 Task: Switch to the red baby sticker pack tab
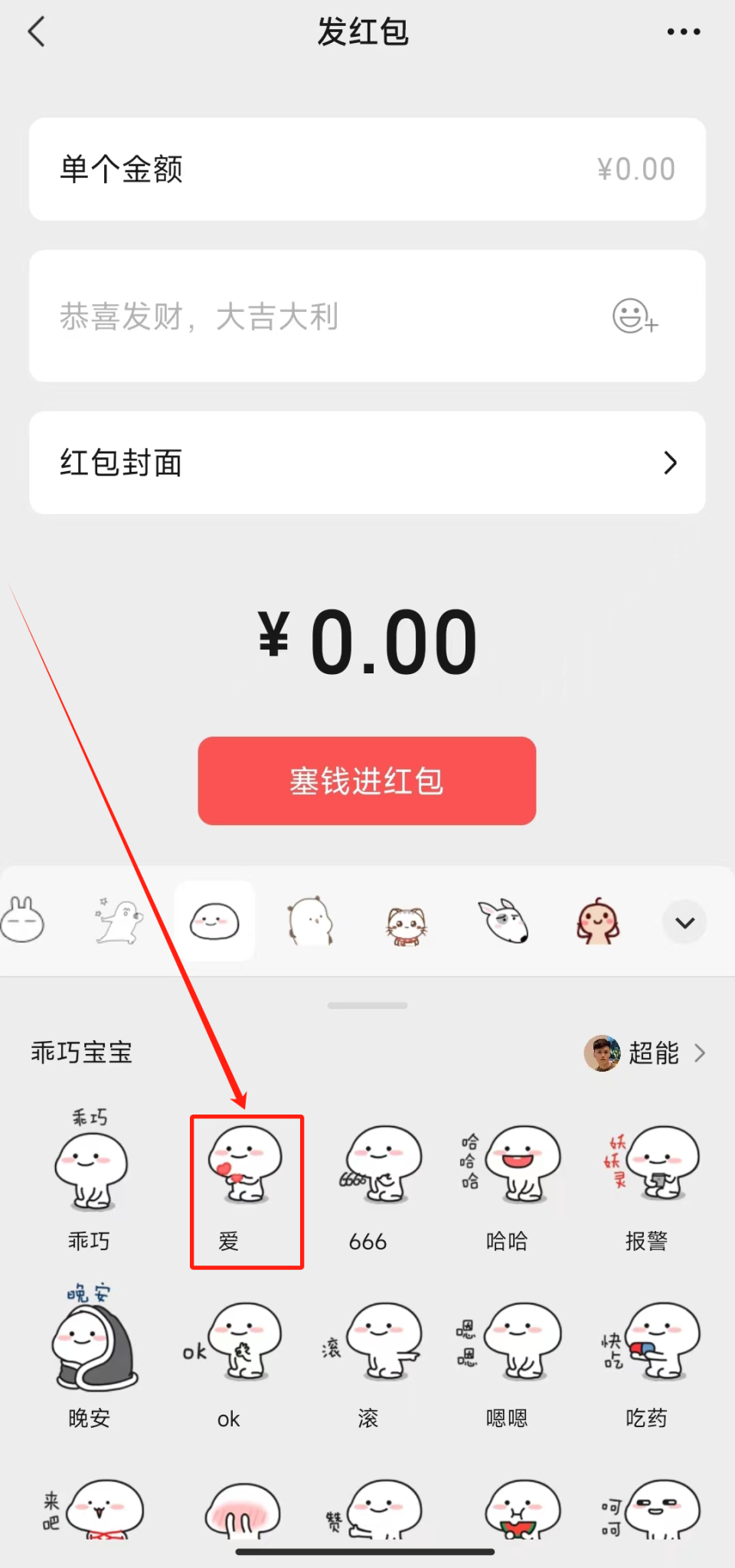point(598,921)
